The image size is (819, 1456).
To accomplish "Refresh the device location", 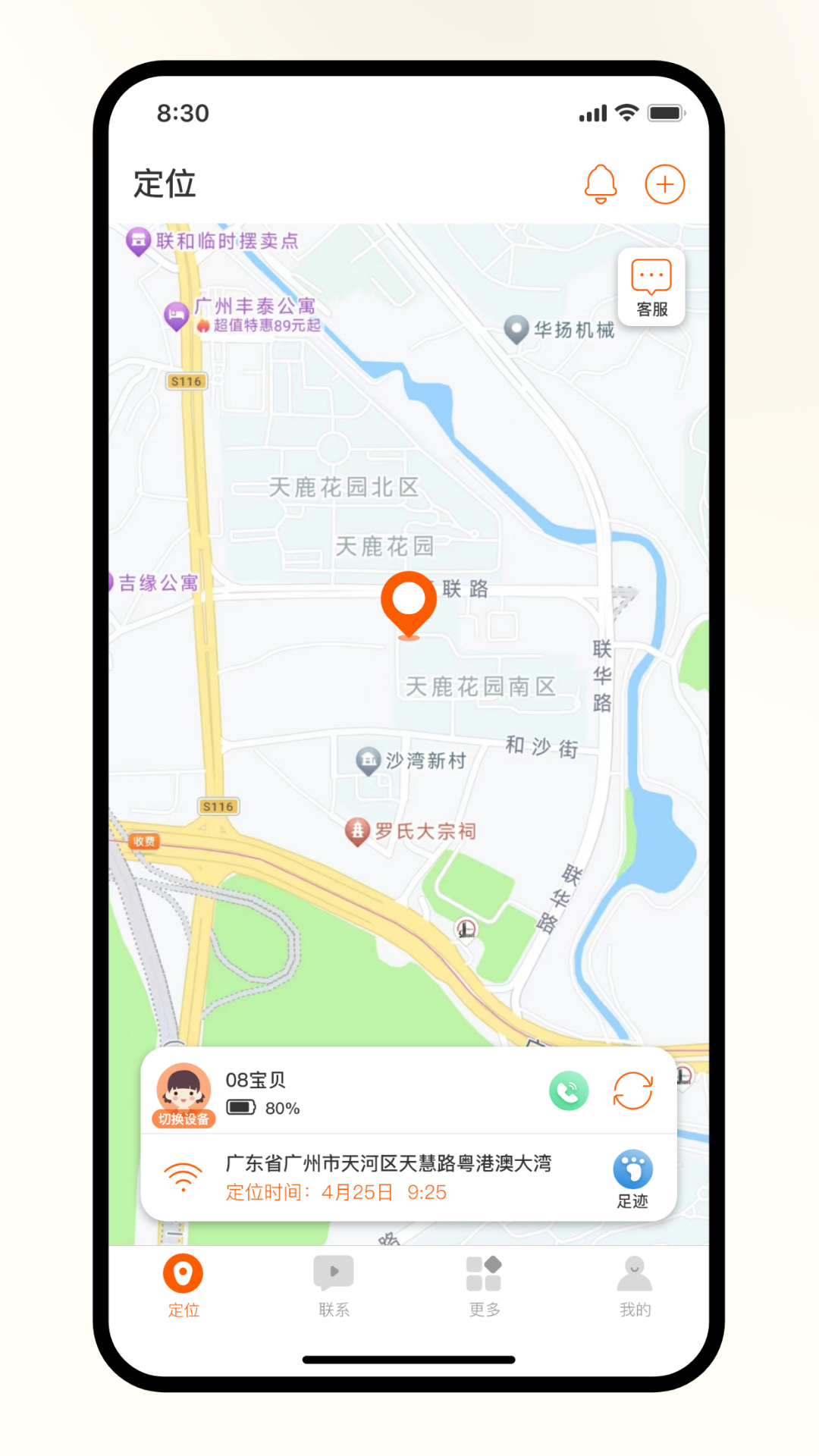I will pyautogui.click(x=632, y=1091).
